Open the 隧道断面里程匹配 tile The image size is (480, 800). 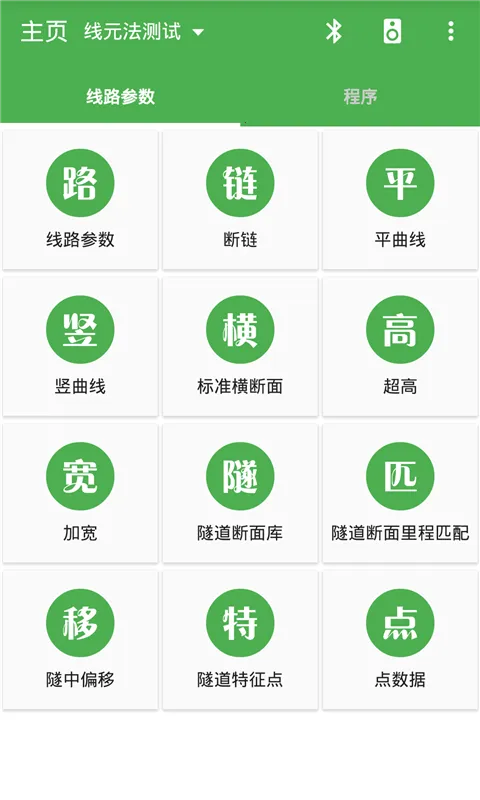click(400, 493)
